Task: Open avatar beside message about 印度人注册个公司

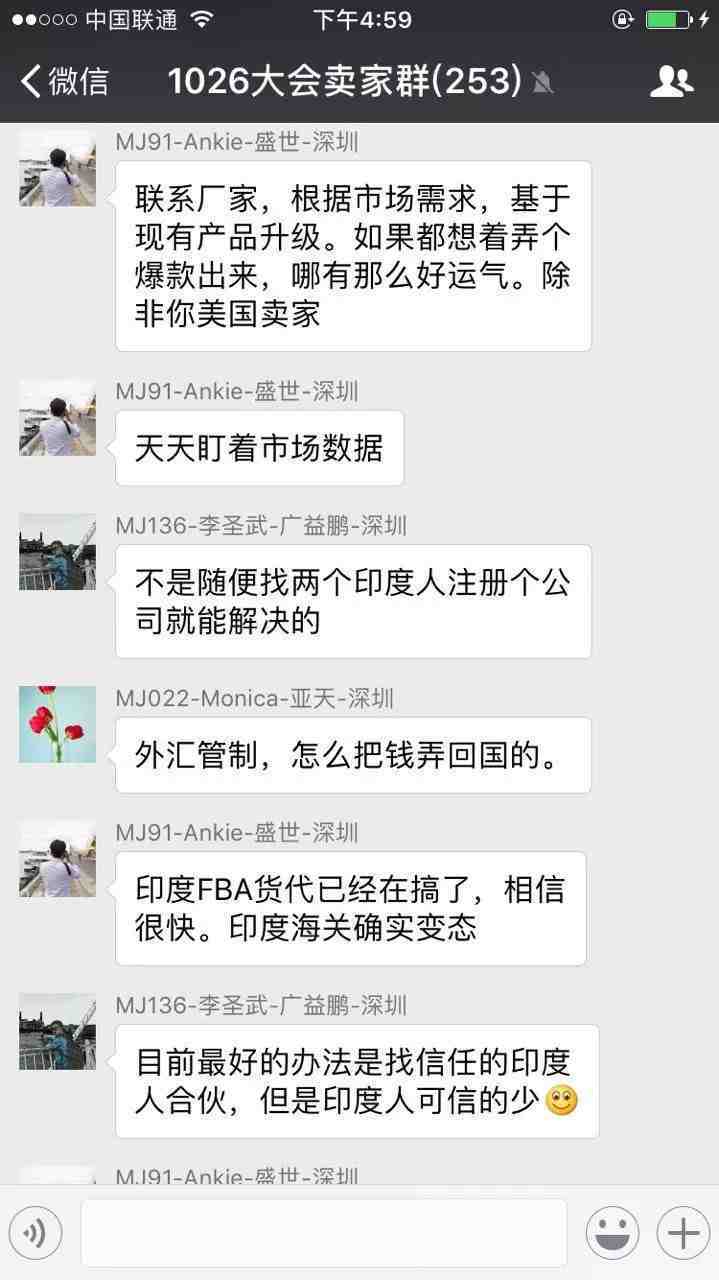Action: coord(58,551)
